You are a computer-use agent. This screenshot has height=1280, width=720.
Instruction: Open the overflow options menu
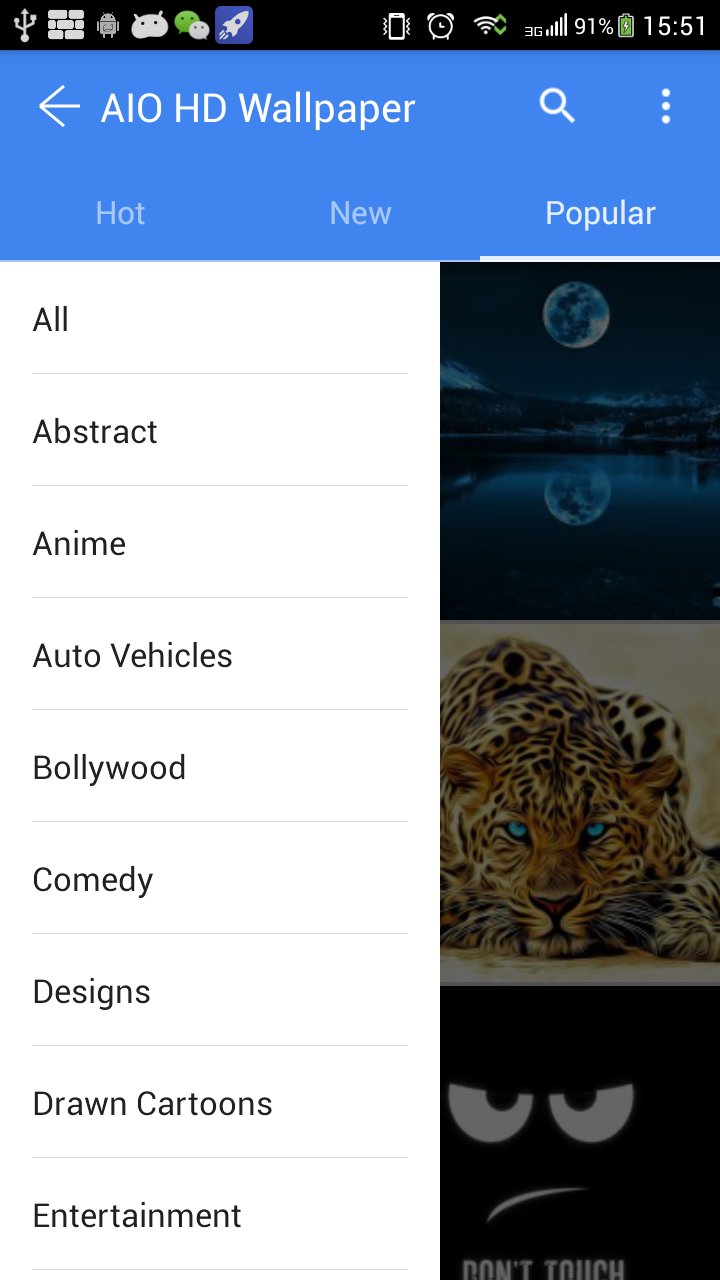666,105
